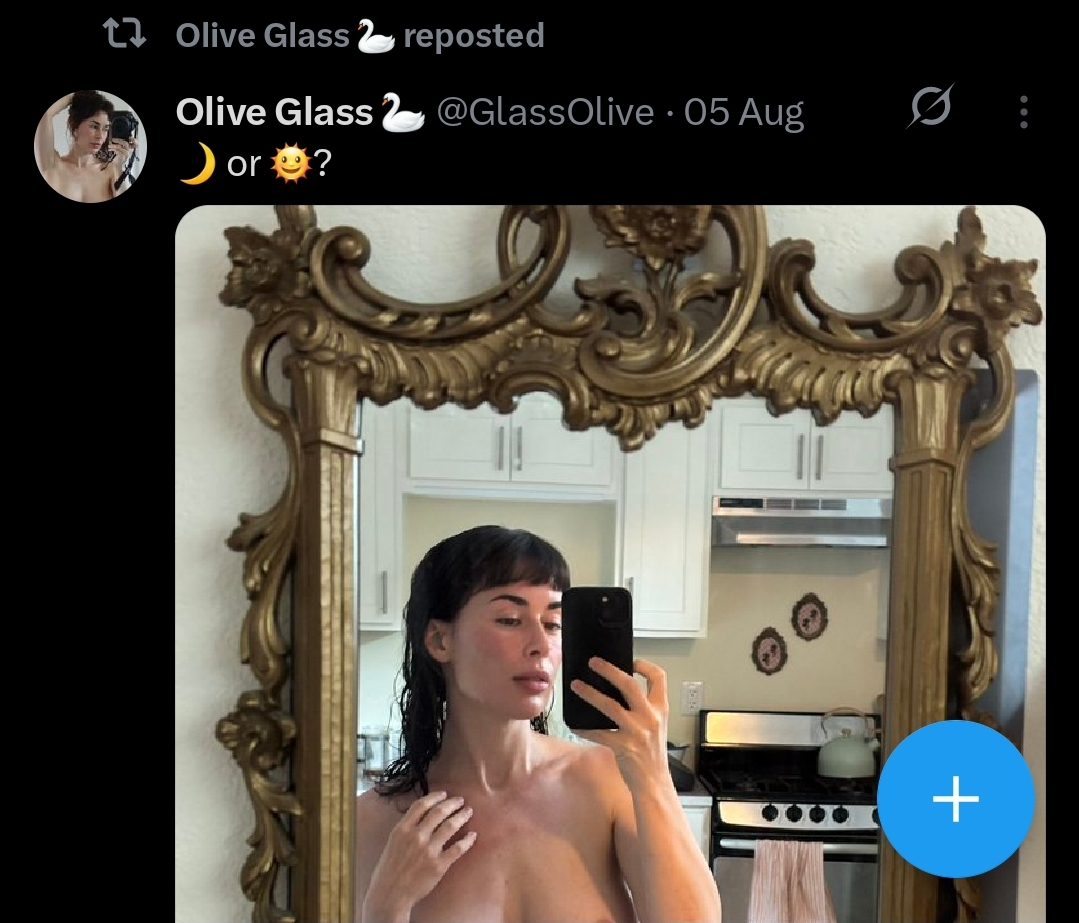
Task: Compose a new post with plus button
Action: click(955, 799)
